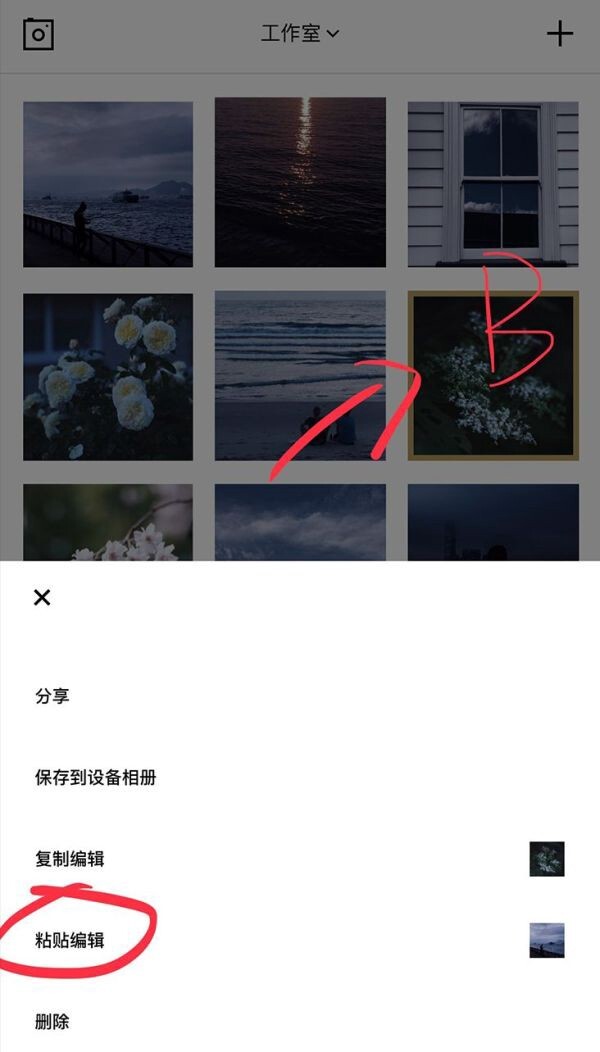600x1052 pixels.
Task: Tap 粘贴编辑 to paste edits
Action: (69, 941)
